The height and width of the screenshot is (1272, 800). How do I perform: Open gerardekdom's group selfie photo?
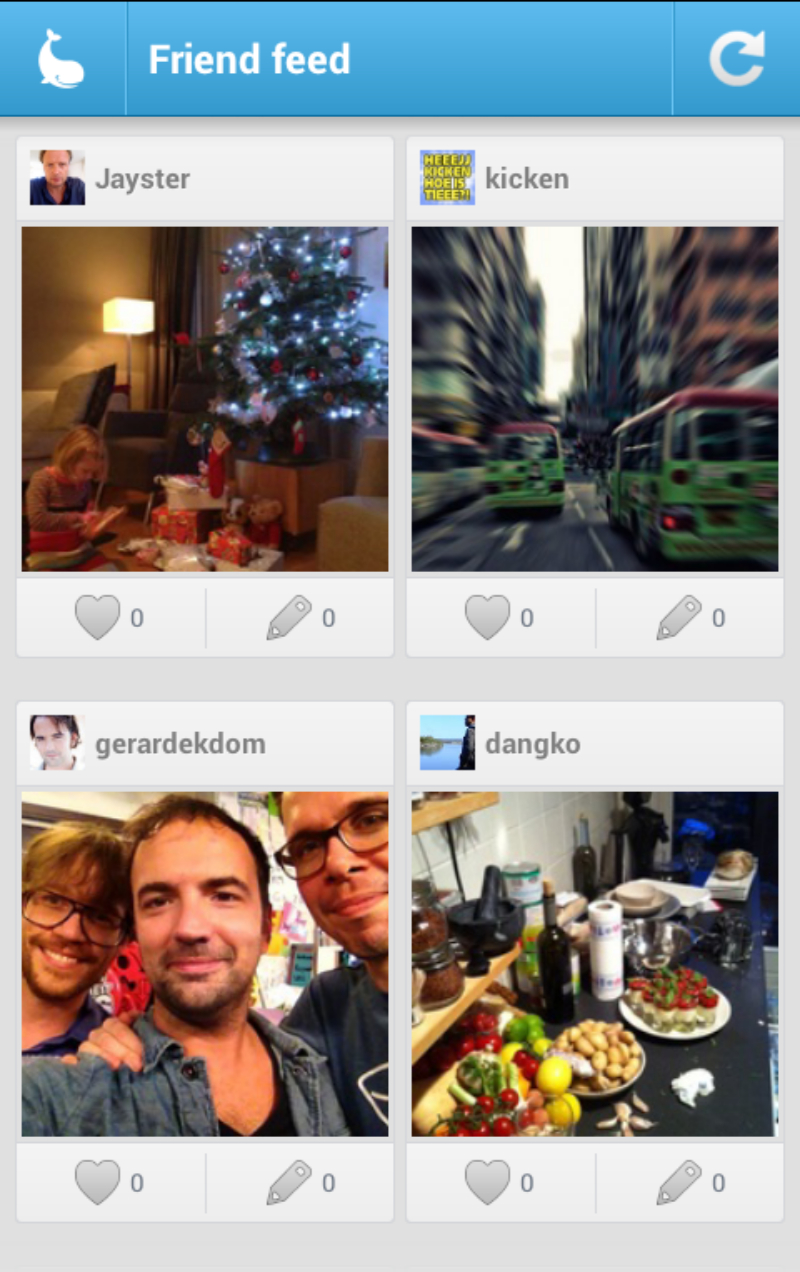(x=205, y=964)
